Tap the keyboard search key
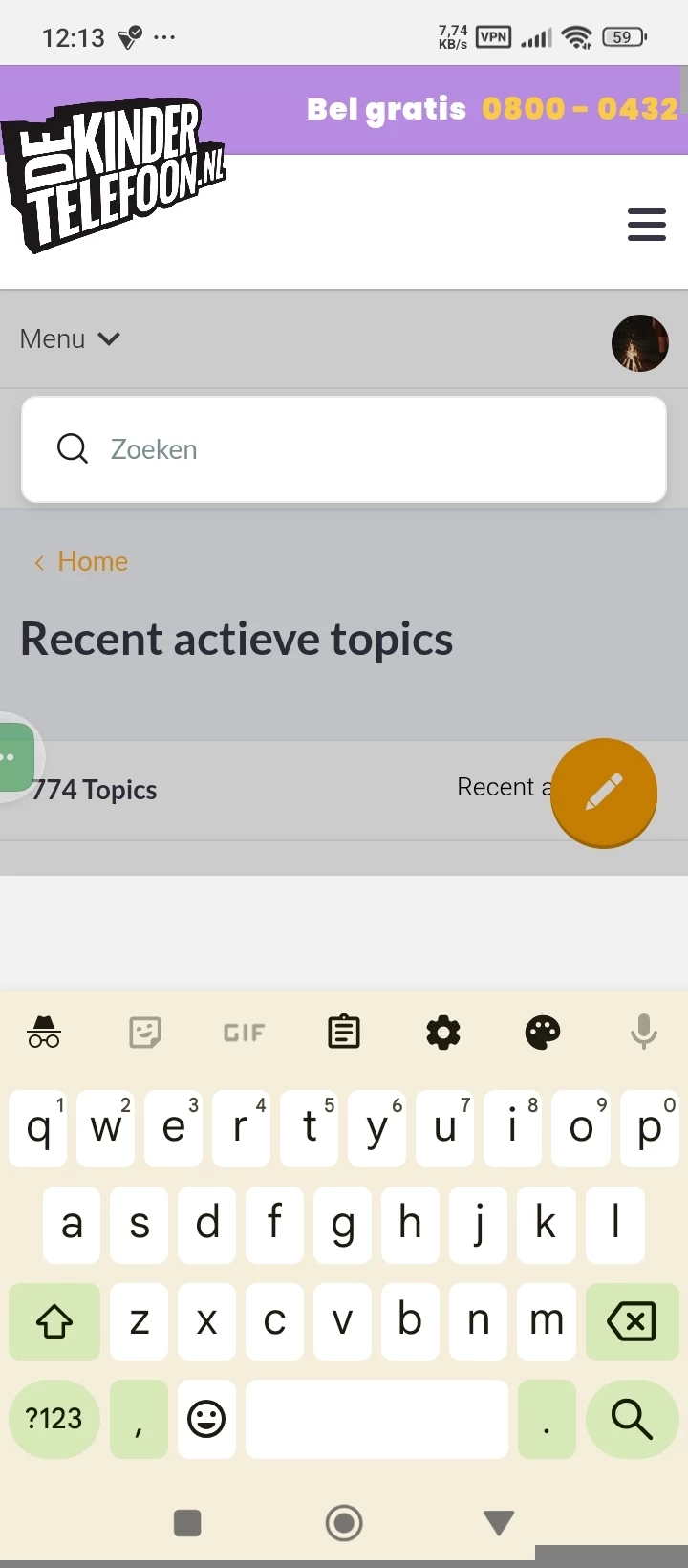 click(x=632, y=1419)
